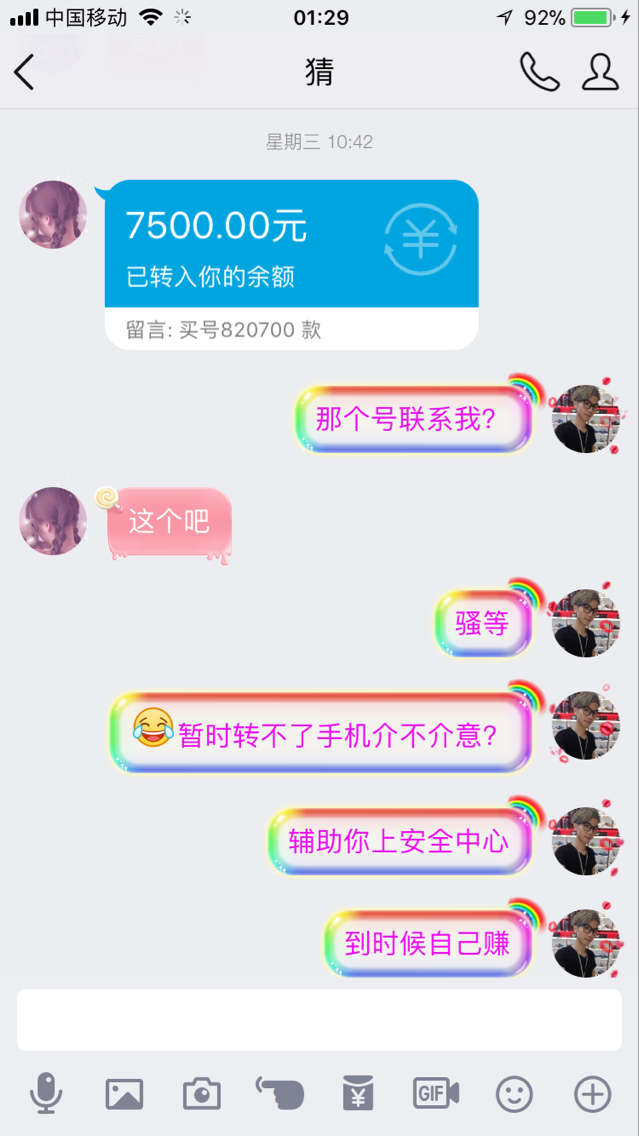This screenshot has width=639, height=1136.
Task: Open the emoji panel
Action: click(x=515, y=1094)
